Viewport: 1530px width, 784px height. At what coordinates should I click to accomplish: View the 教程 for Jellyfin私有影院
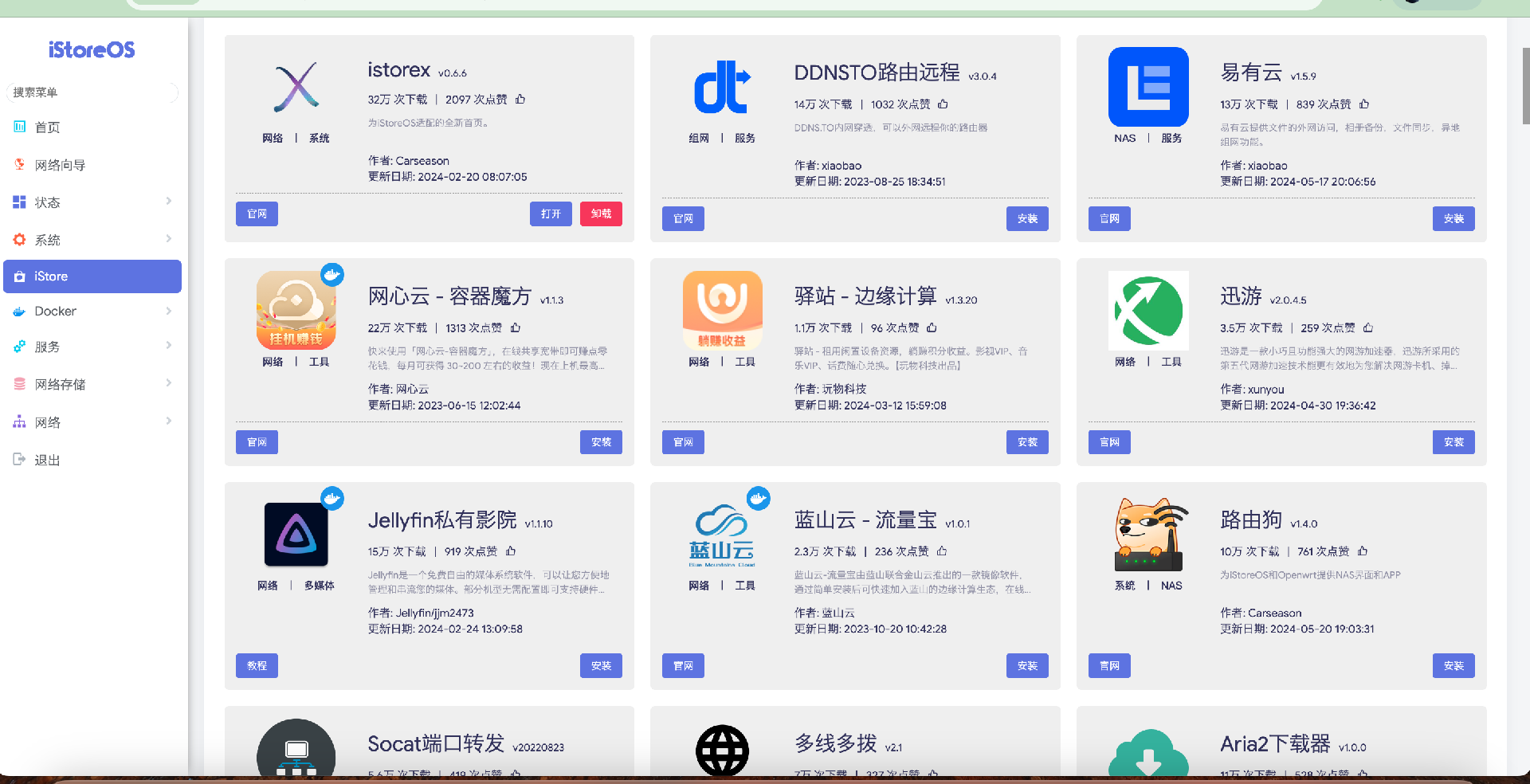[257, 666]
